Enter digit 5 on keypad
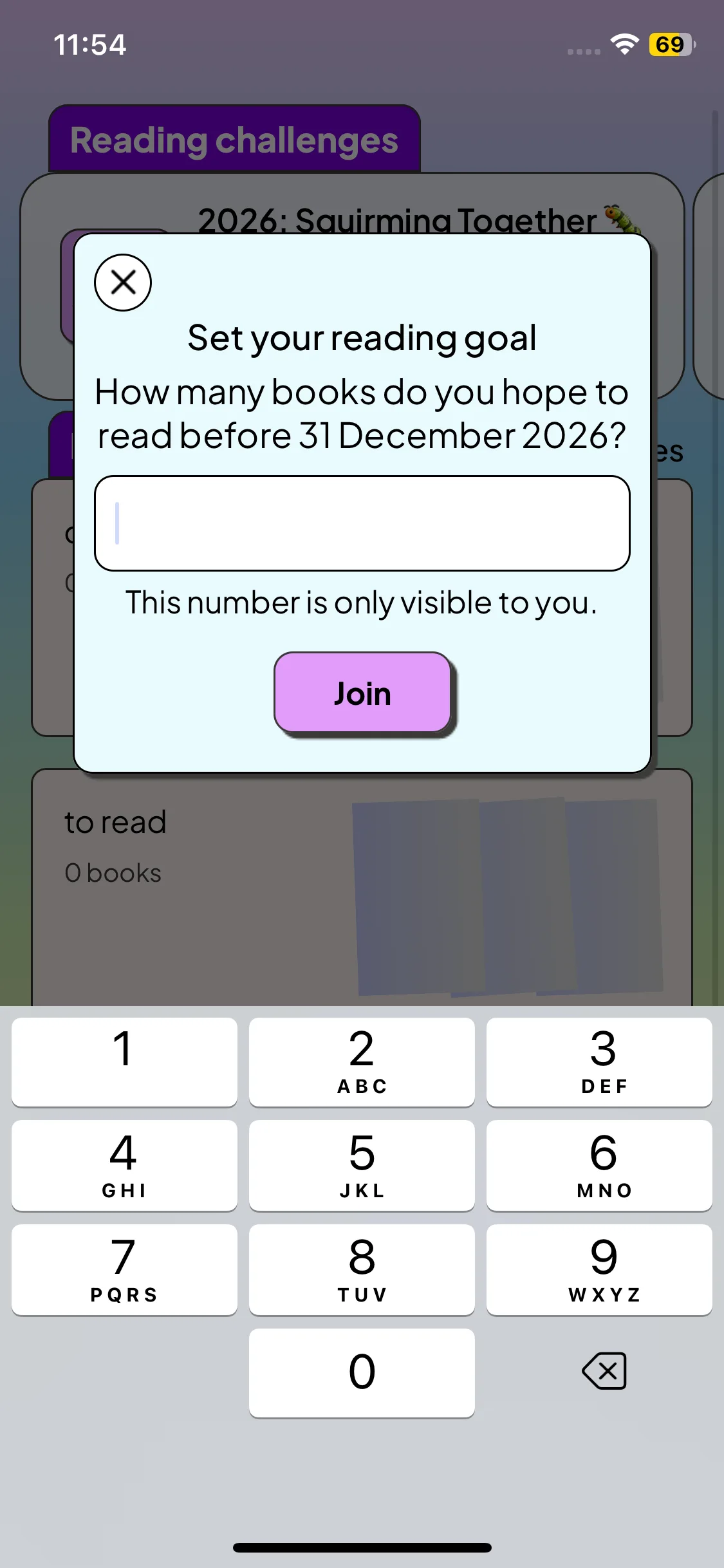This screenshot has width=724, height=1568. tap(362, 1165)
